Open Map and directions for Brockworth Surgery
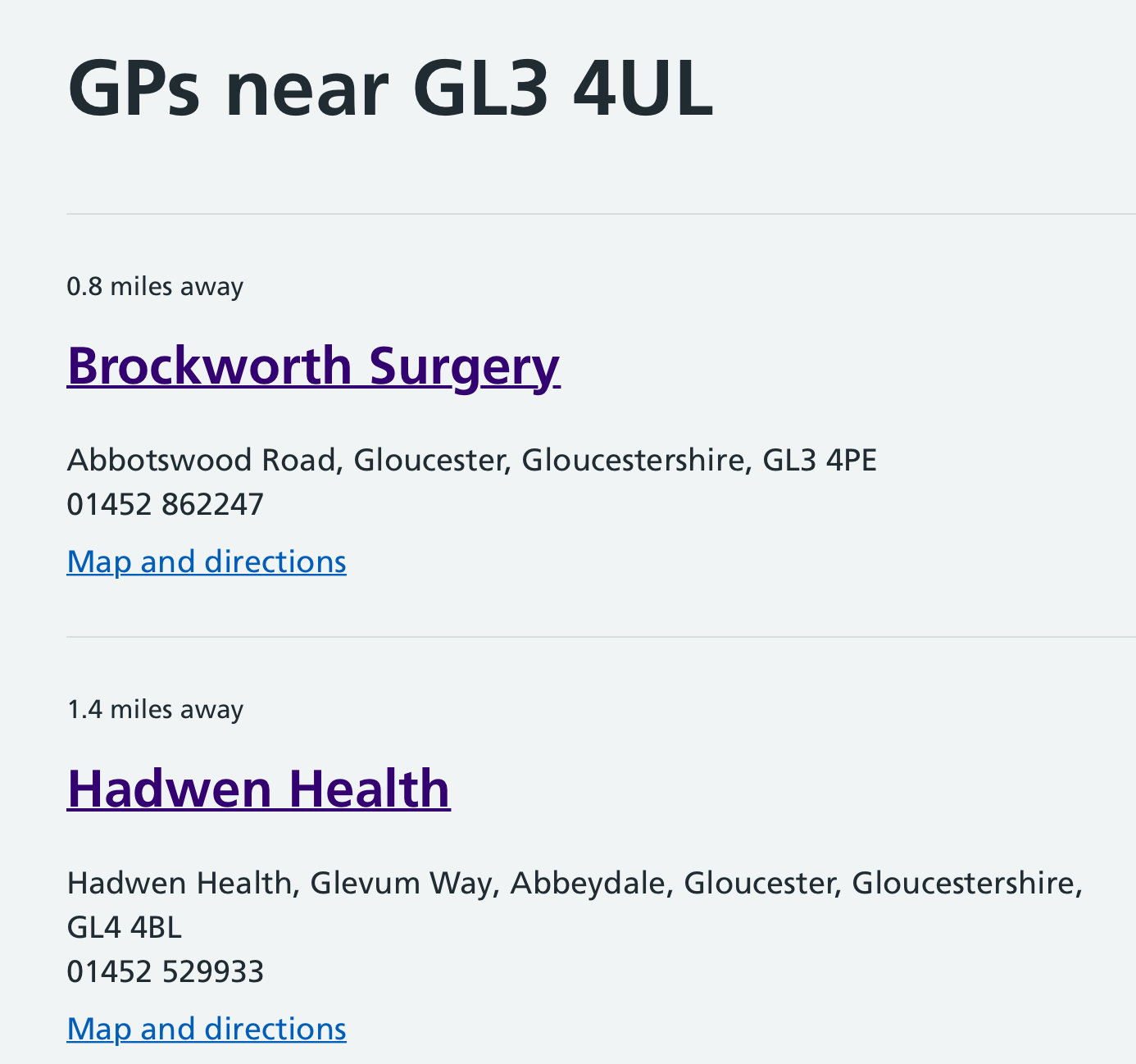The width and height of the screenshot is (1136, 1064). coord(207,562)
